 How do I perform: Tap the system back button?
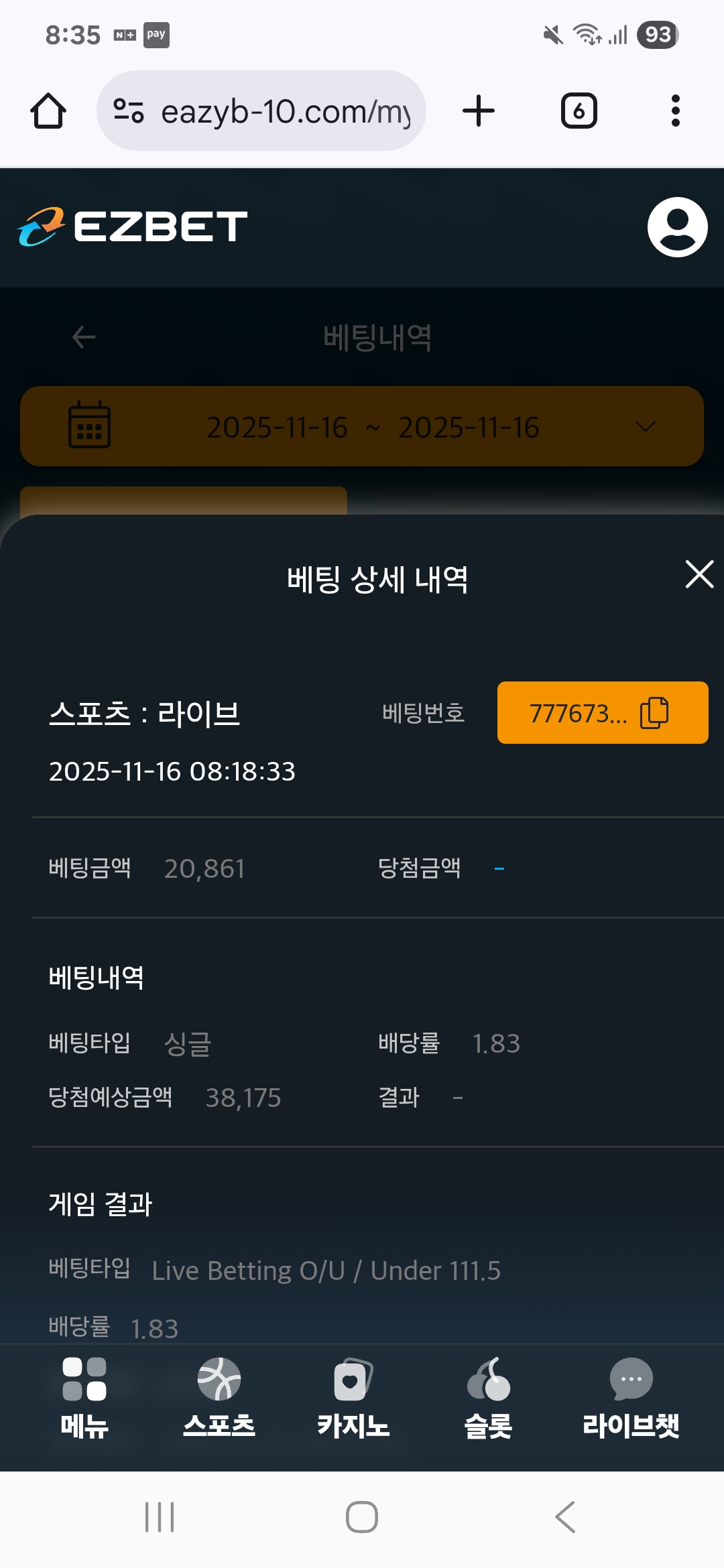click(x=565, y=1517)
